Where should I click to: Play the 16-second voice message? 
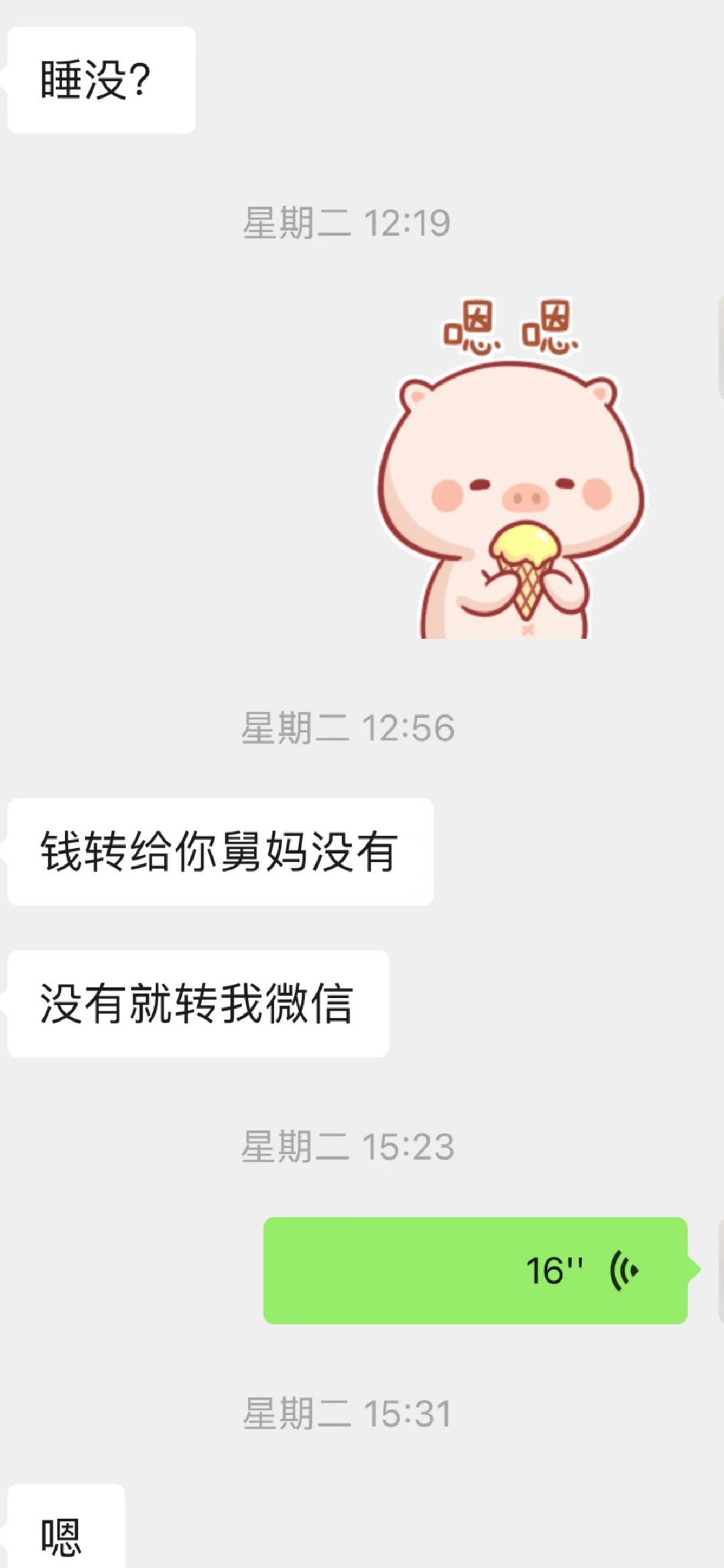[475, 1270]
